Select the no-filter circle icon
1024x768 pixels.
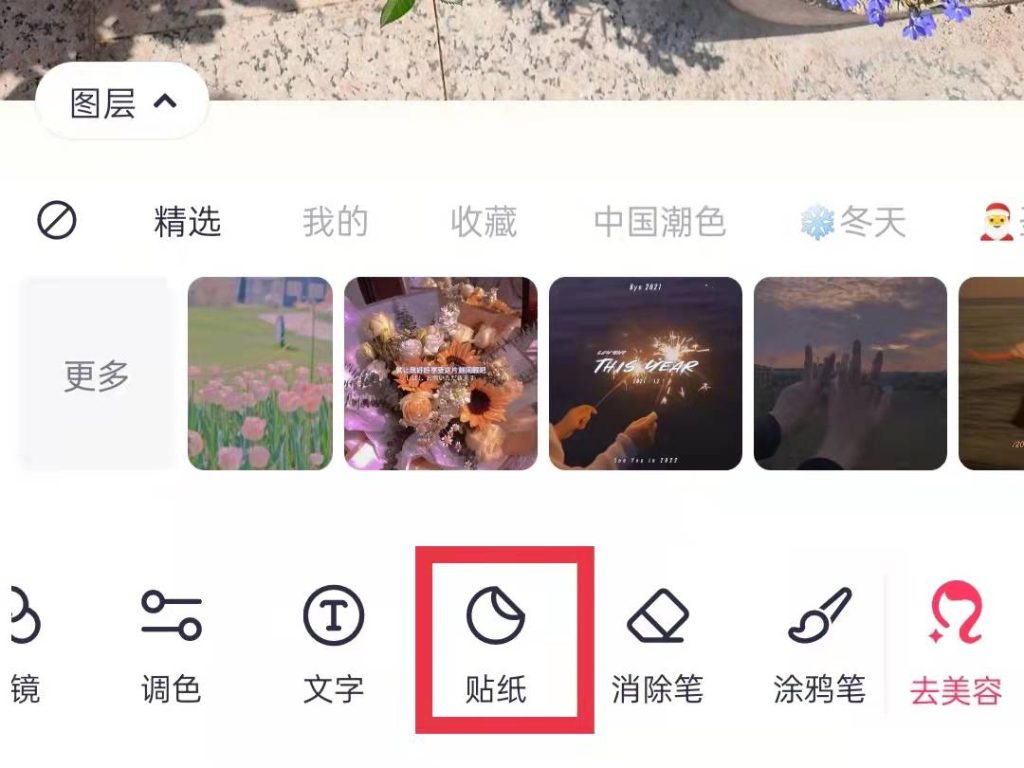57,221
